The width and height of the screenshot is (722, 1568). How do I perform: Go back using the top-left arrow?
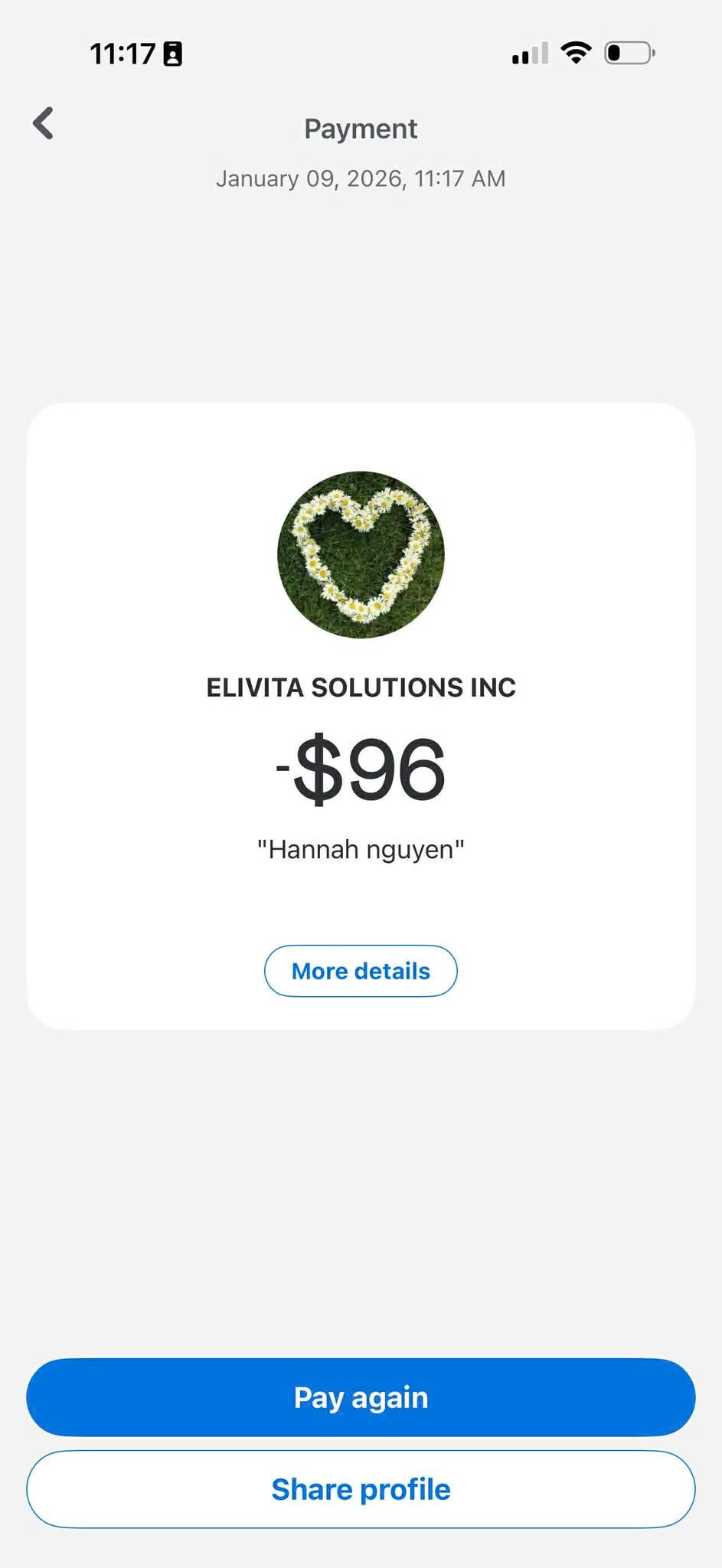tap(44, 123)
